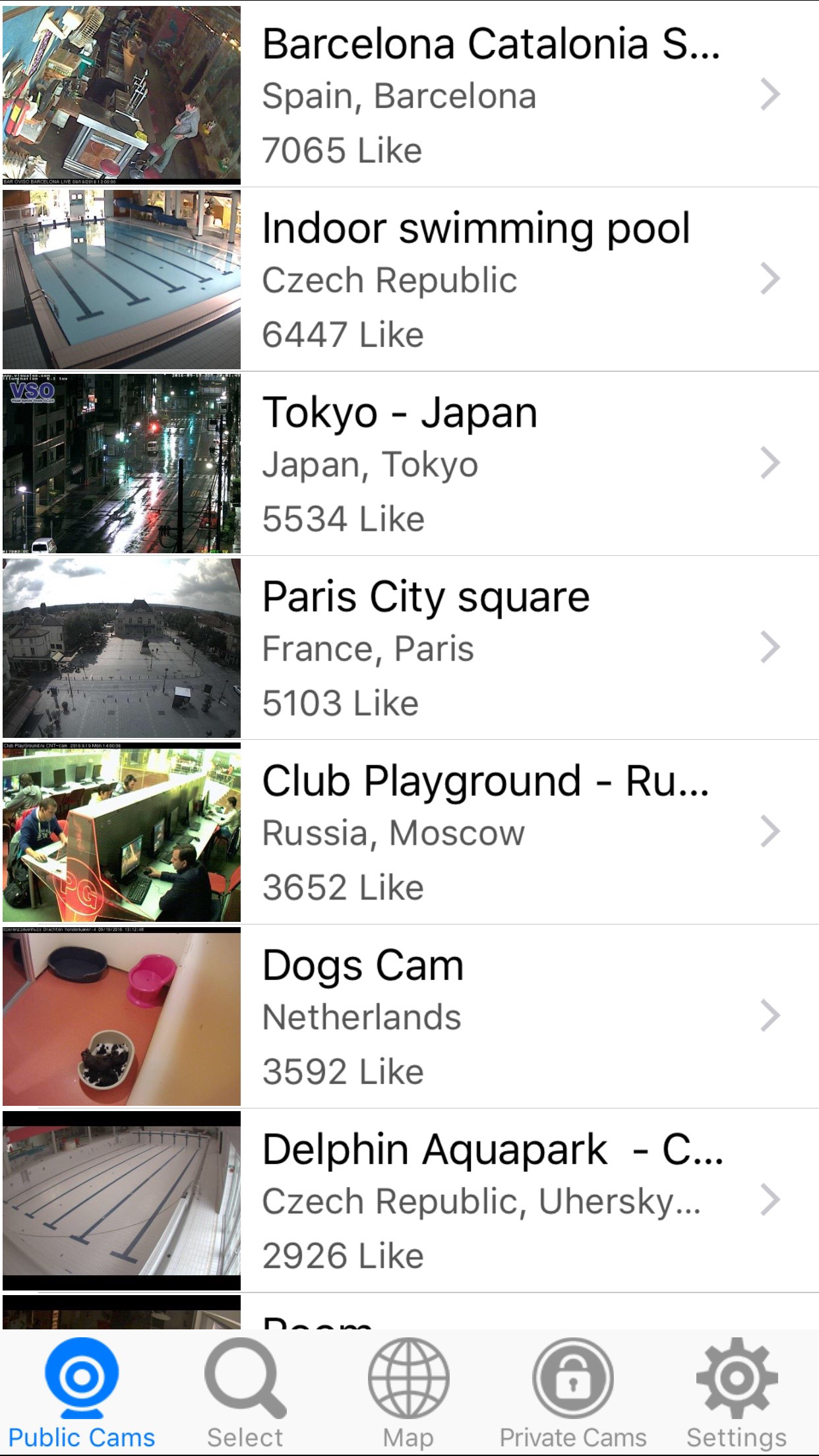Screen dimensions: 819x1456
Task: View the Tokyo - Japan camera
Action: click(409, 464)
